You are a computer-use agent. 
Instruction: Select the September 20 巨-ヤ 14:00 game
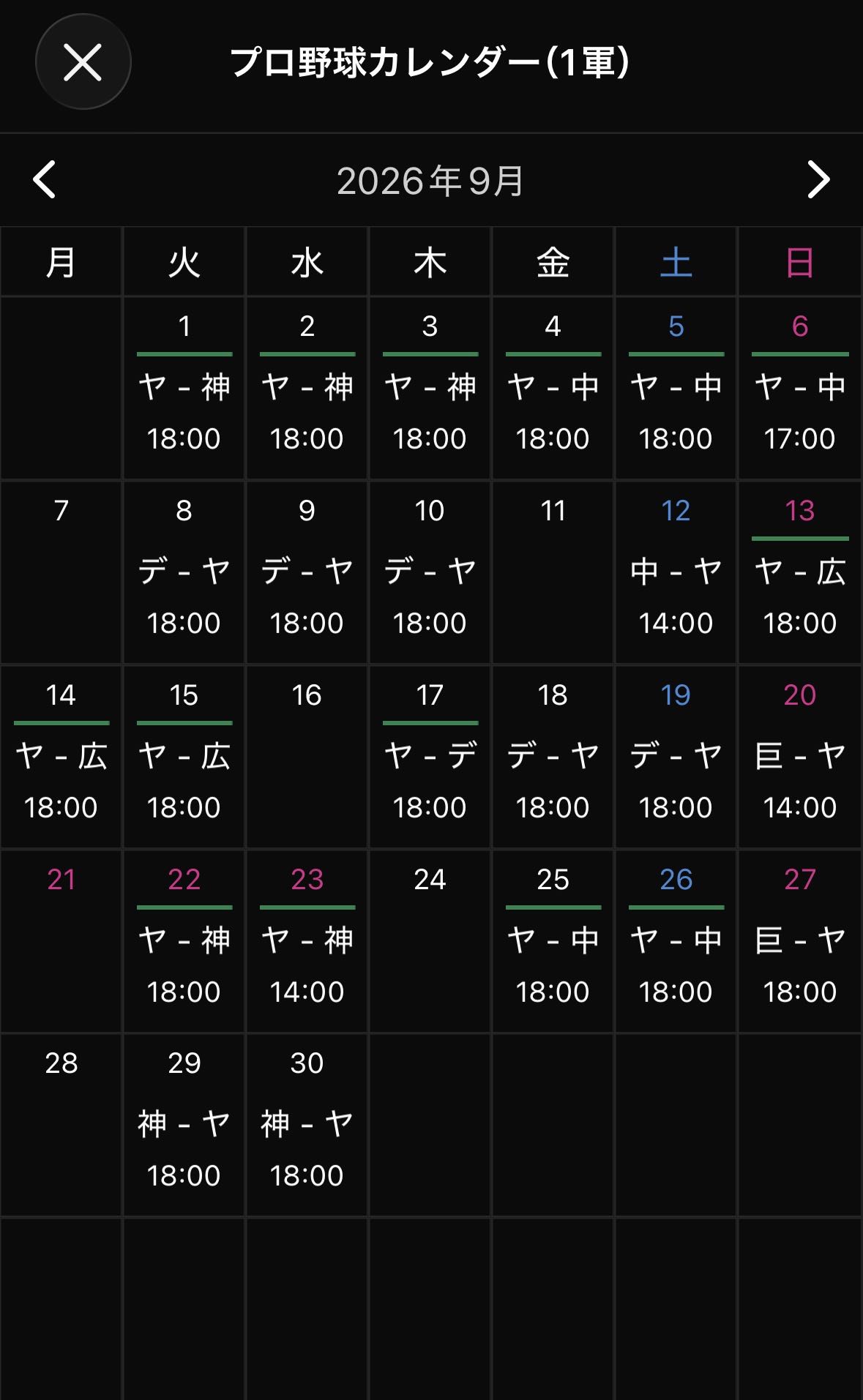click(x=799, y=757)
